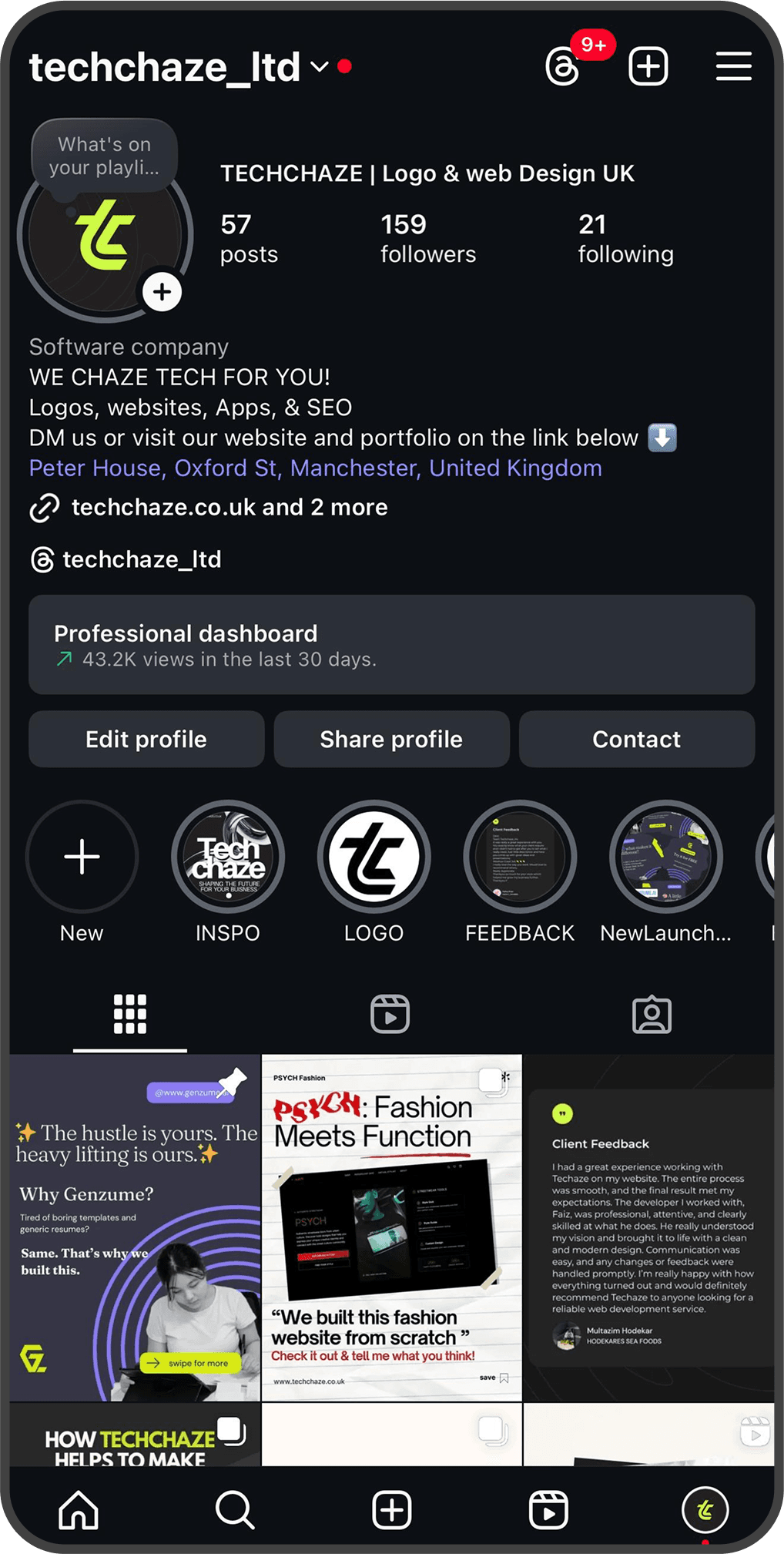Screen dimensions: 784x1554
Task: Open the Peter House address link
Action: (315, 468)
